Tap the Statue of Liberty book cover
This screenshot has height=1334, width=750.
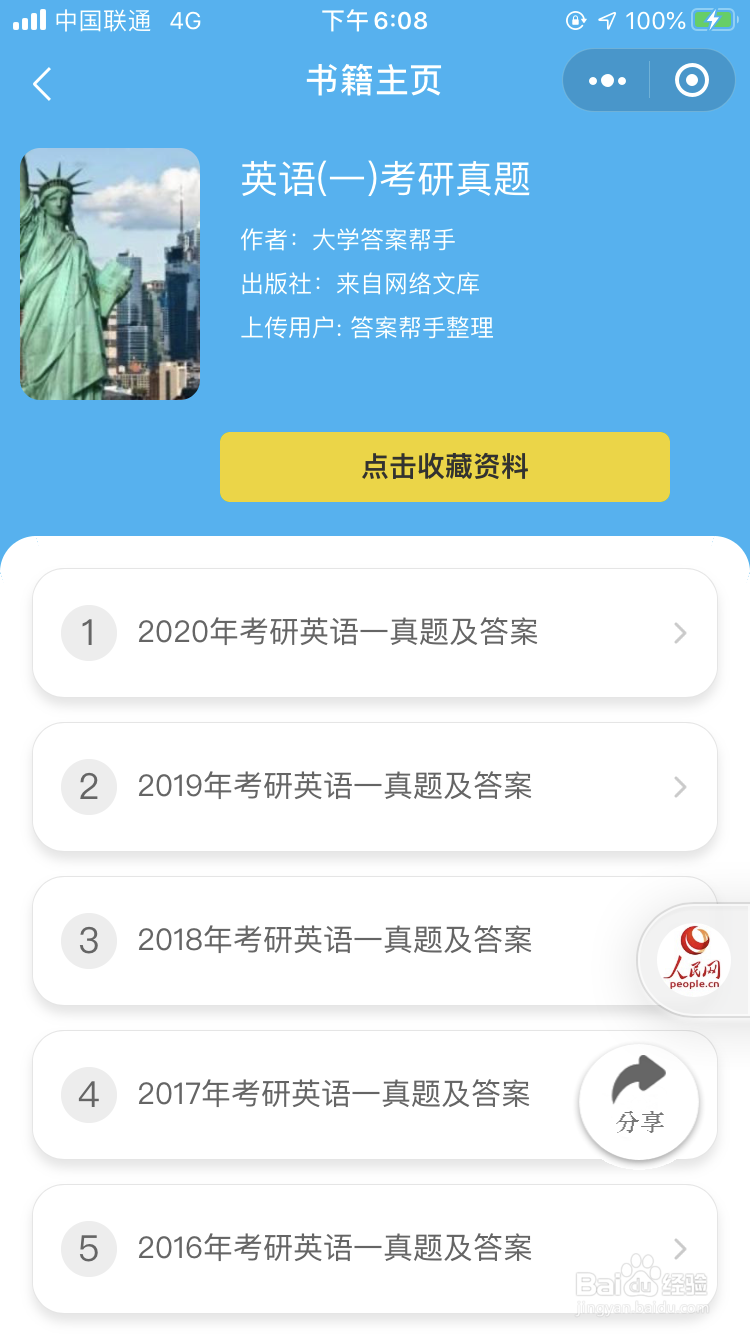pos(109,274)
